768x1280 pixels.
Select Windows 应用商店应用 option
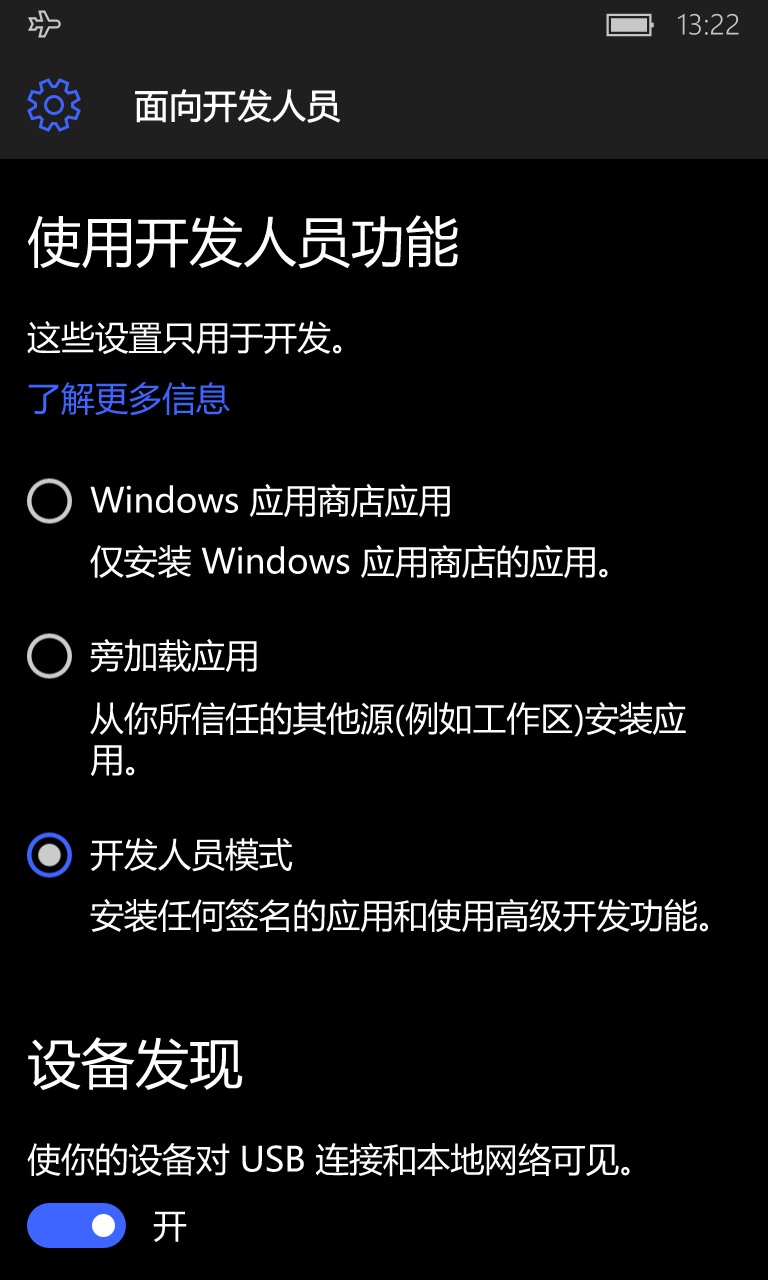point(50,501)
